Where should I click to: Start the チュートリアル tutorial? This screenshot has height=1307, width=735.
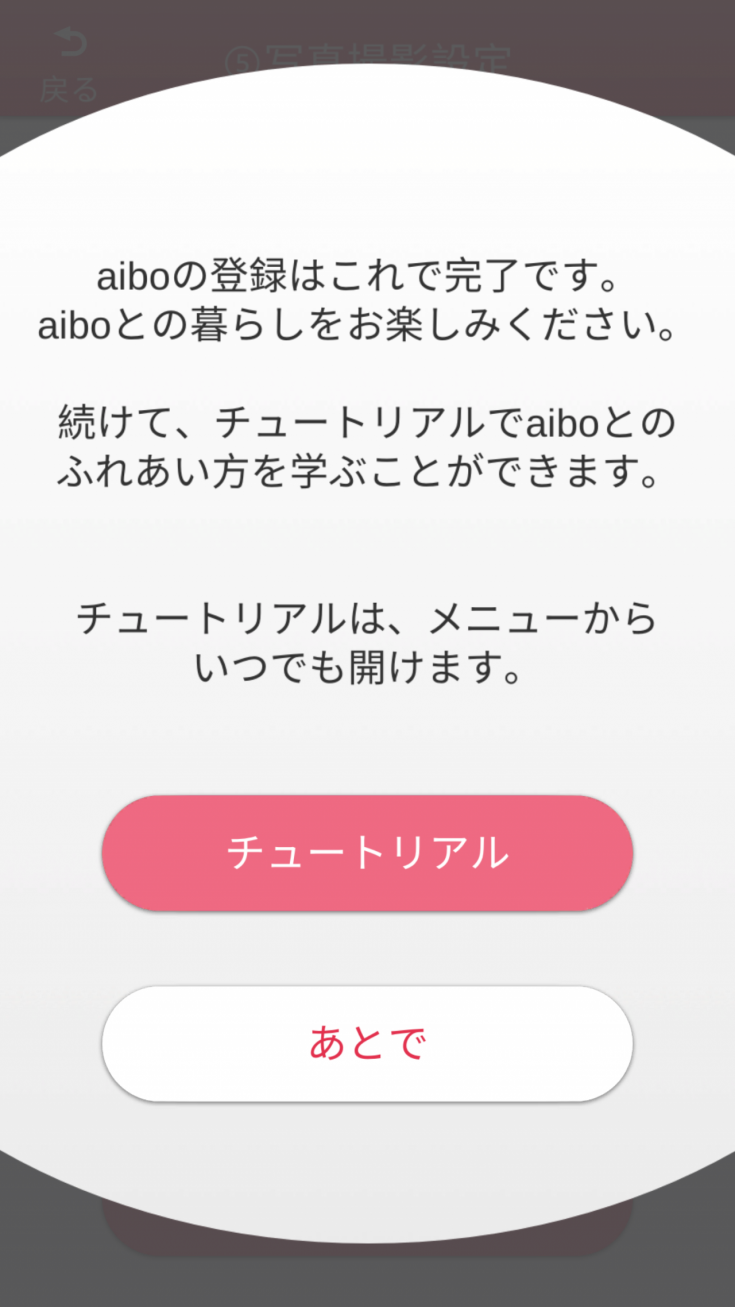pos(367,853)
